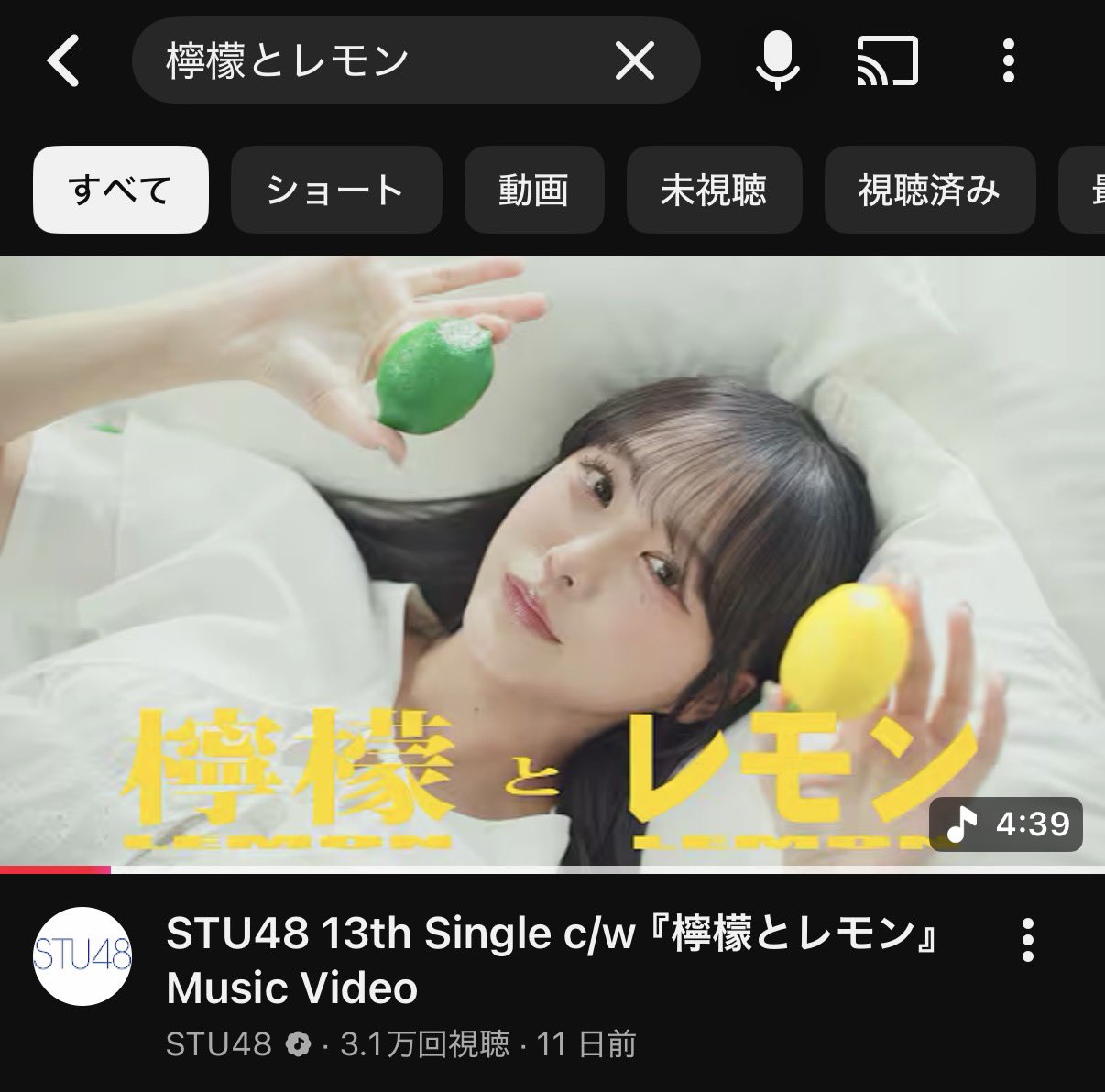Viewport: 1105px width, 1092px height.
Task: Clear the search query text
Action: pos(634,61)
